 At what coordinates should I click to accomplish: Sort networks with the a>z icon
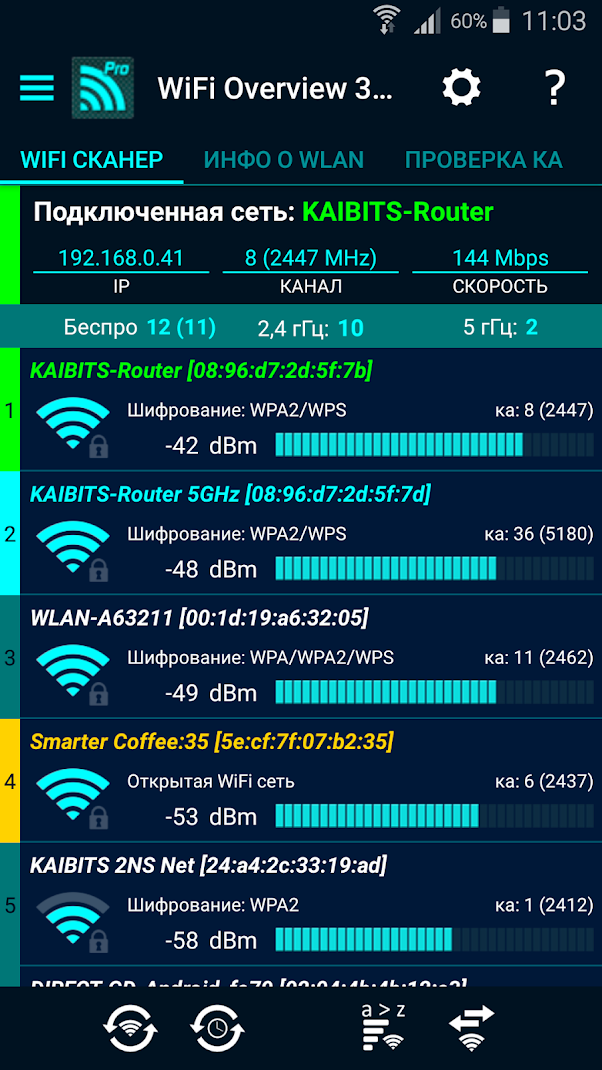click(x=384, y=1026)
